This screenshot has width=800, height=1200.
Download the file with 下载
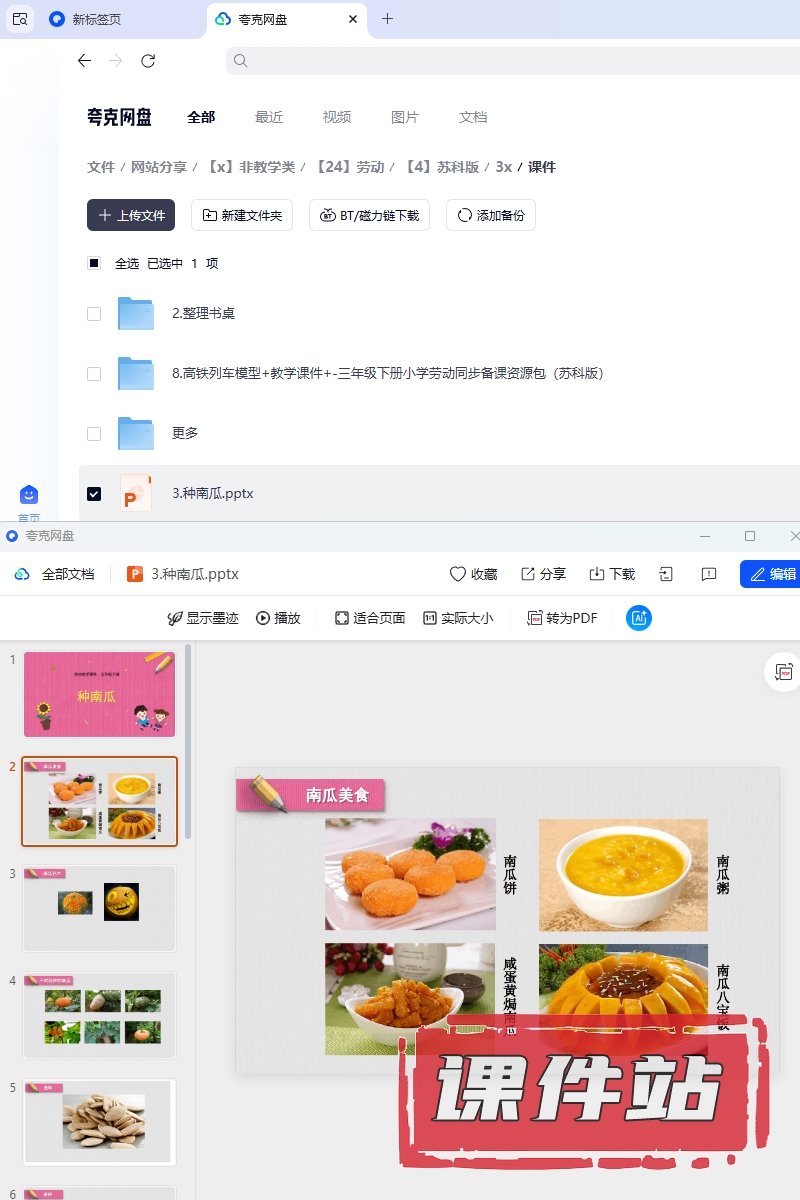(x=612, y=574)
